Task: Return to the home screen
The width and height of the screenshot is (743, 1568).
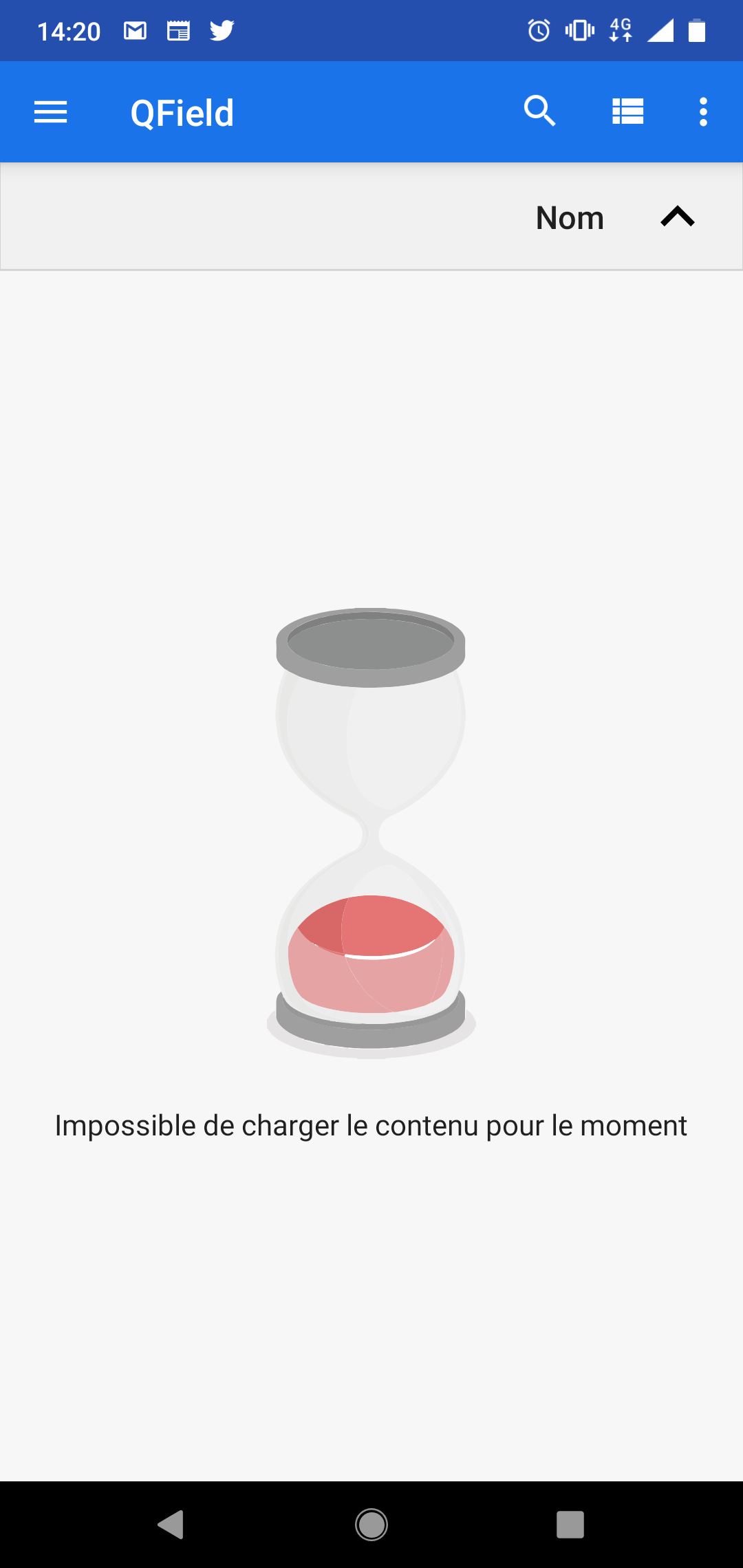Action: pyautogui.click(x=371, y=1524)
